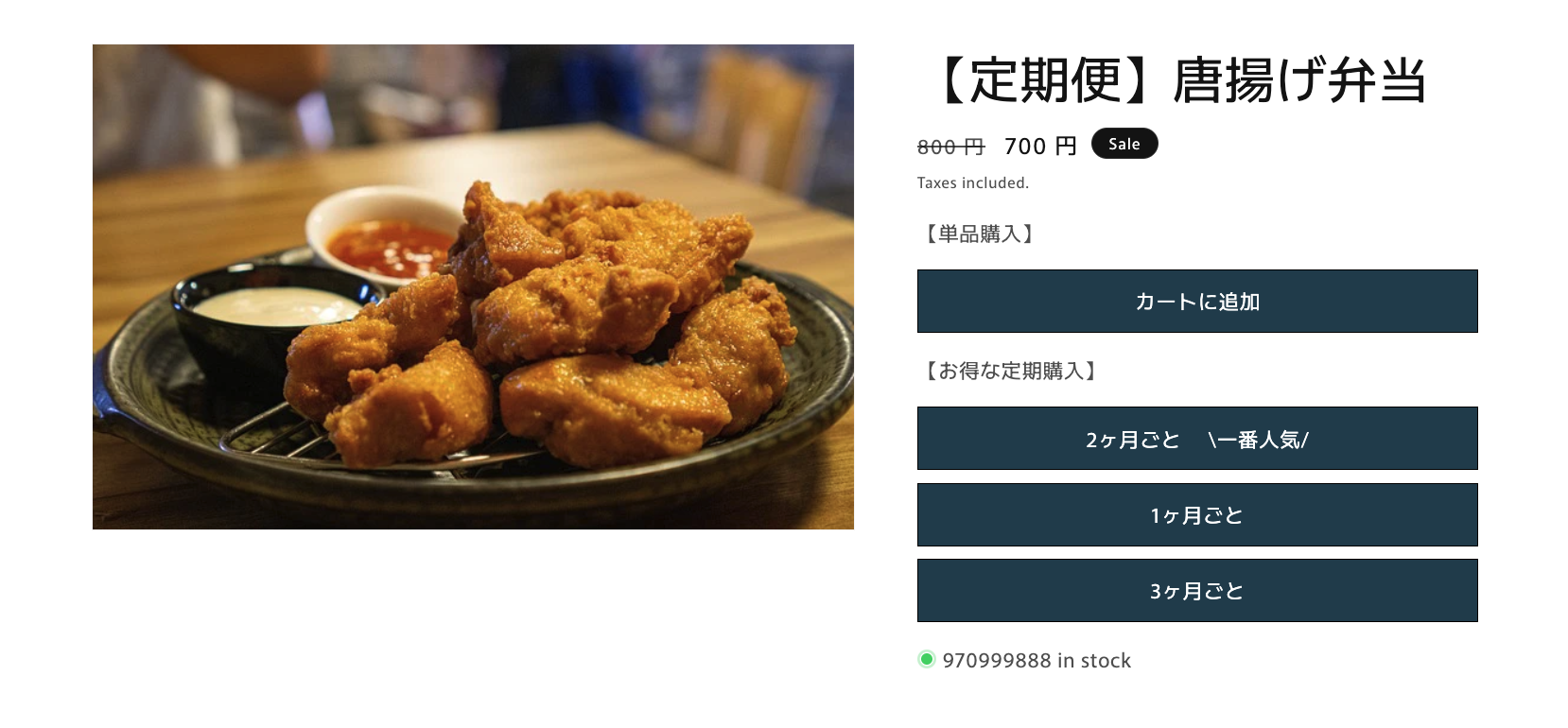Select the 2ヶ月ごと subscription option
This screenshot has height=728, width=1568.
[1196, 439]
